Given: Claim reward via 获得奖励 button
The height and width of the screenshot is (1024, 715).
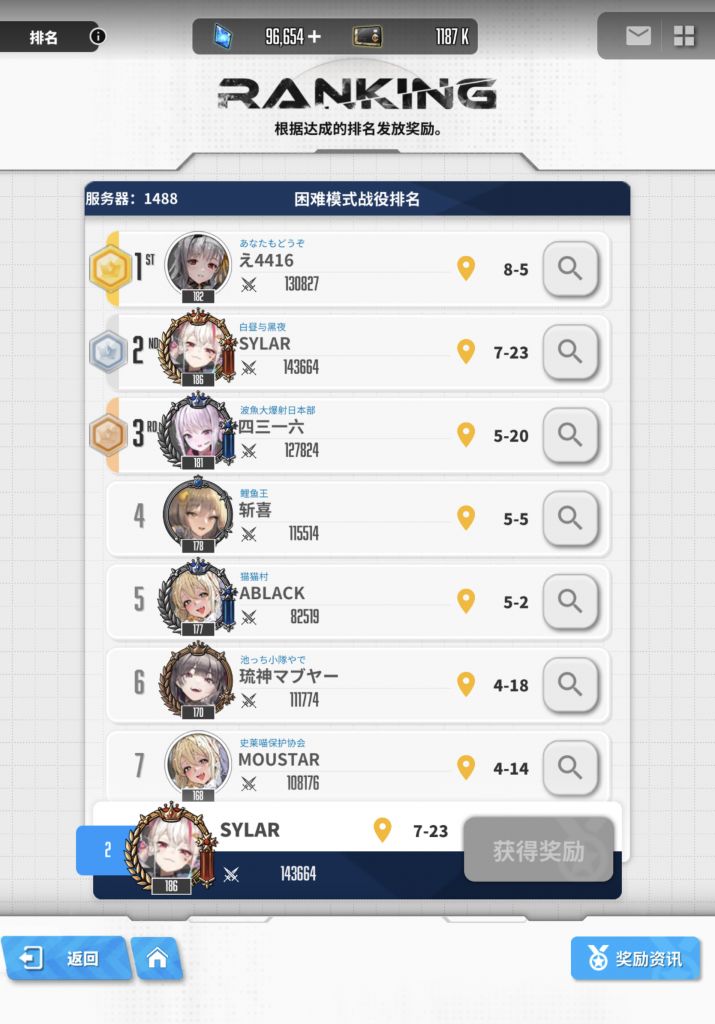Looking at the screenshot, I should (538, 851).
